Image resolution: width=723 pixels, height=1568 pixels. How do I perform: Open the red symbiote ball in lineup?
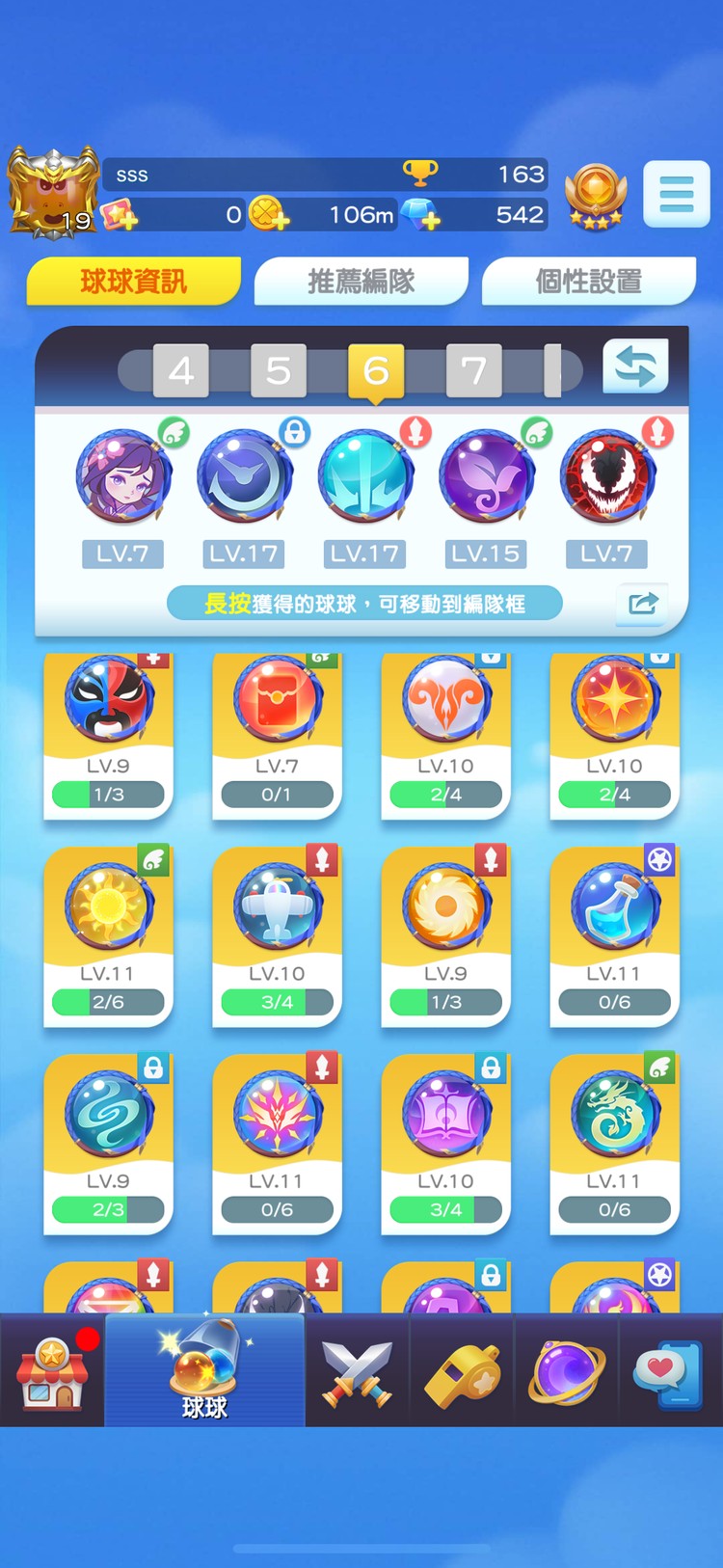coord(607,477)
